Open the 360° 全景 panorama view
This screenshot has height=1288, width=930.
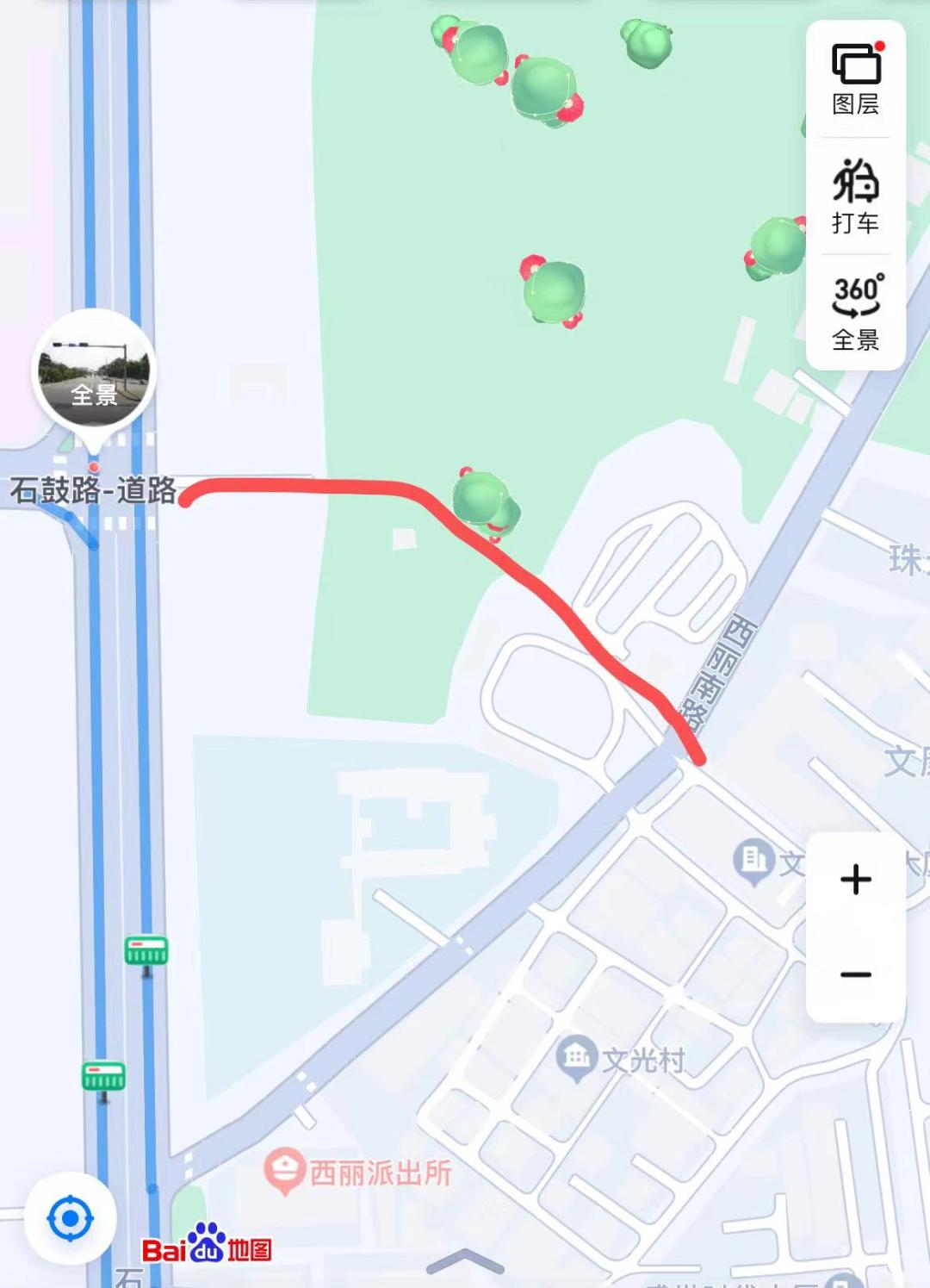855,313
